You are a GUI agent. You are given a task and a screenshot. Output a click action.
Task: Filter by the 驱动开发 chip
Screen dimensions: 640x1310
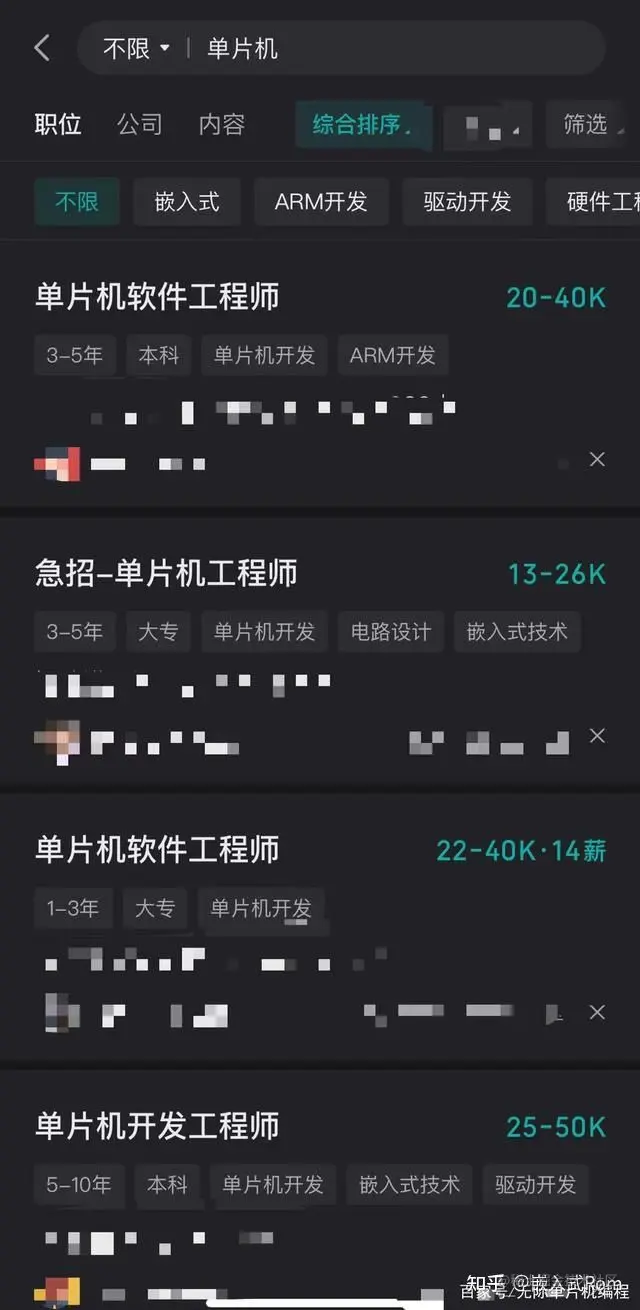[x=467, y=202]
